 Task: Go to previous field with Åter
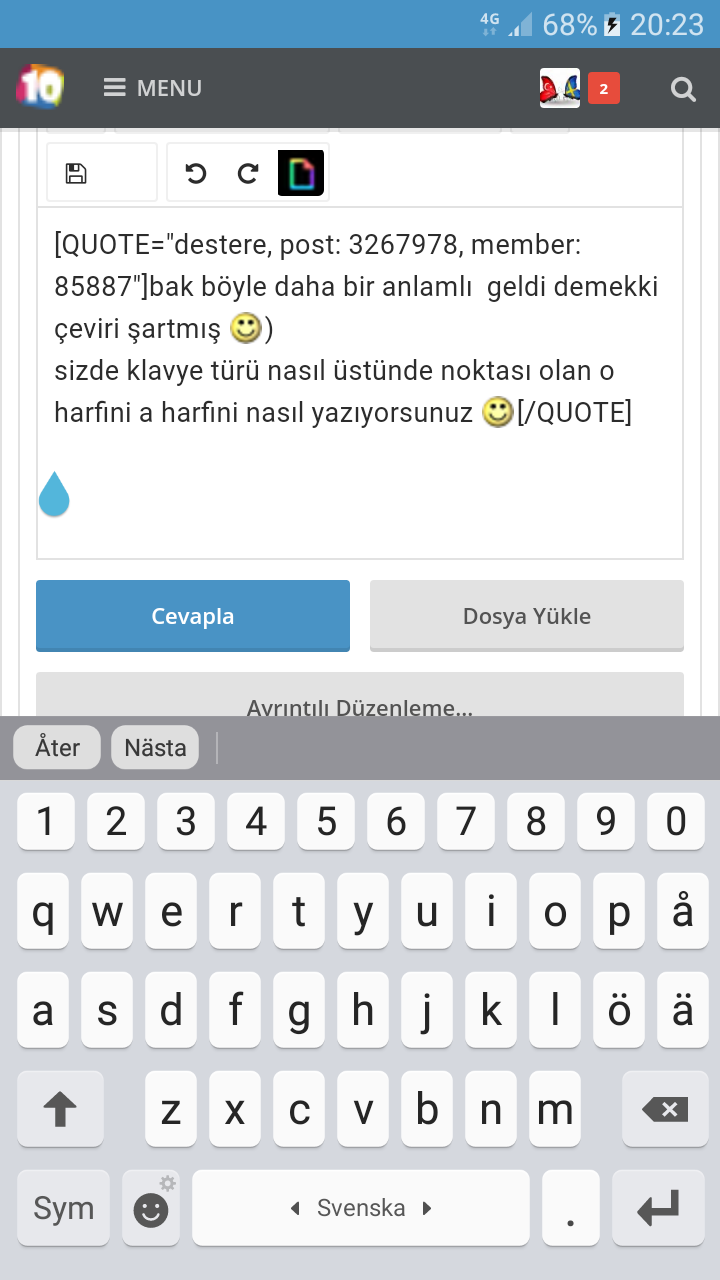(x=57, y=747)
